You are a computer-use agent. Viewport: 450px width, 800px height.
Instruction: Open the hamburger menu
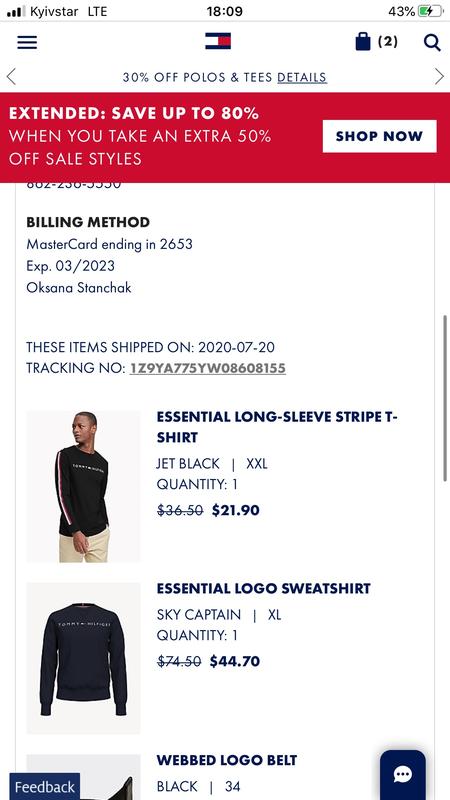pyautogui.click(x=27, y=42)
